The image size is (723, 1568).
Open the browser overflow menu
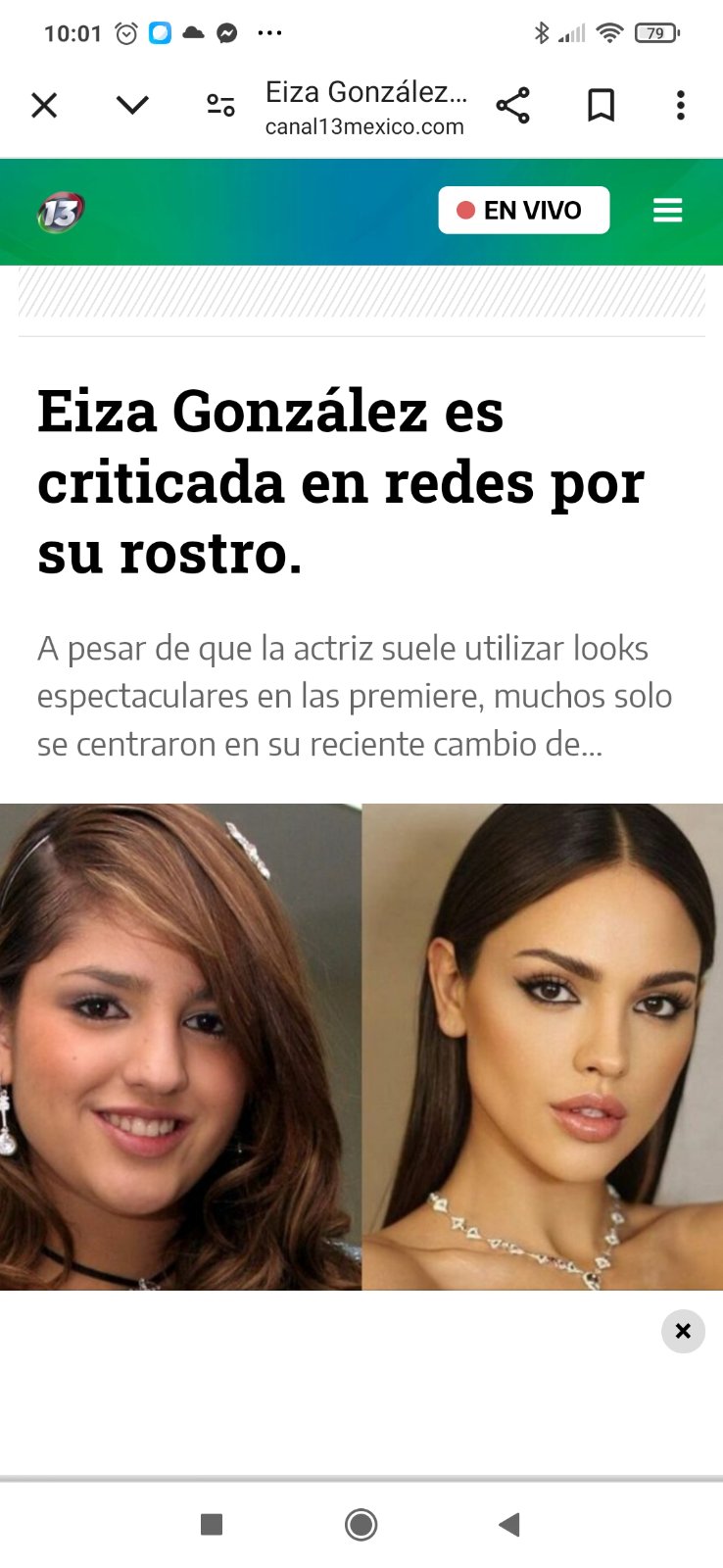(x=680, y=105)
